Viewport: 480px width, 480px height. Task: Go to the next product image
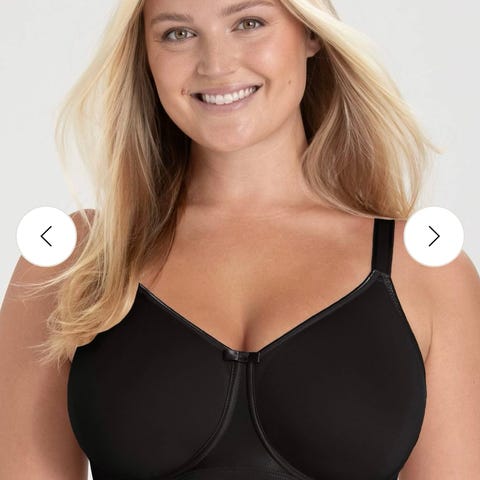pyautogui.click(x=434, y=236)
